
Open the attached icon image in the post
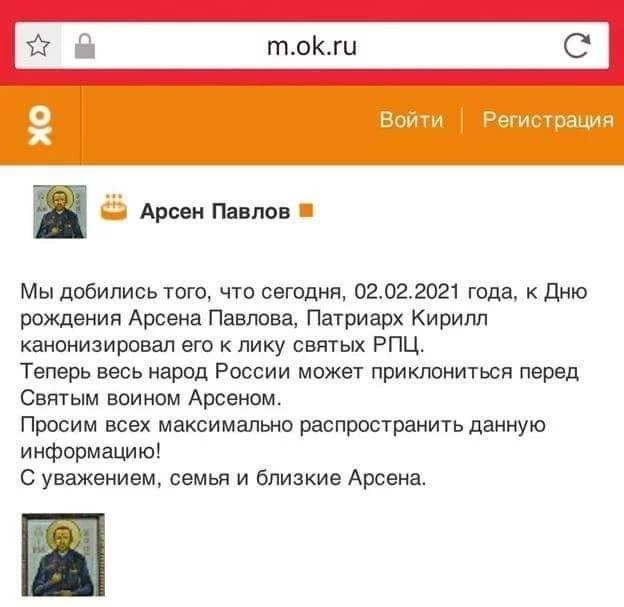point(62,557)
